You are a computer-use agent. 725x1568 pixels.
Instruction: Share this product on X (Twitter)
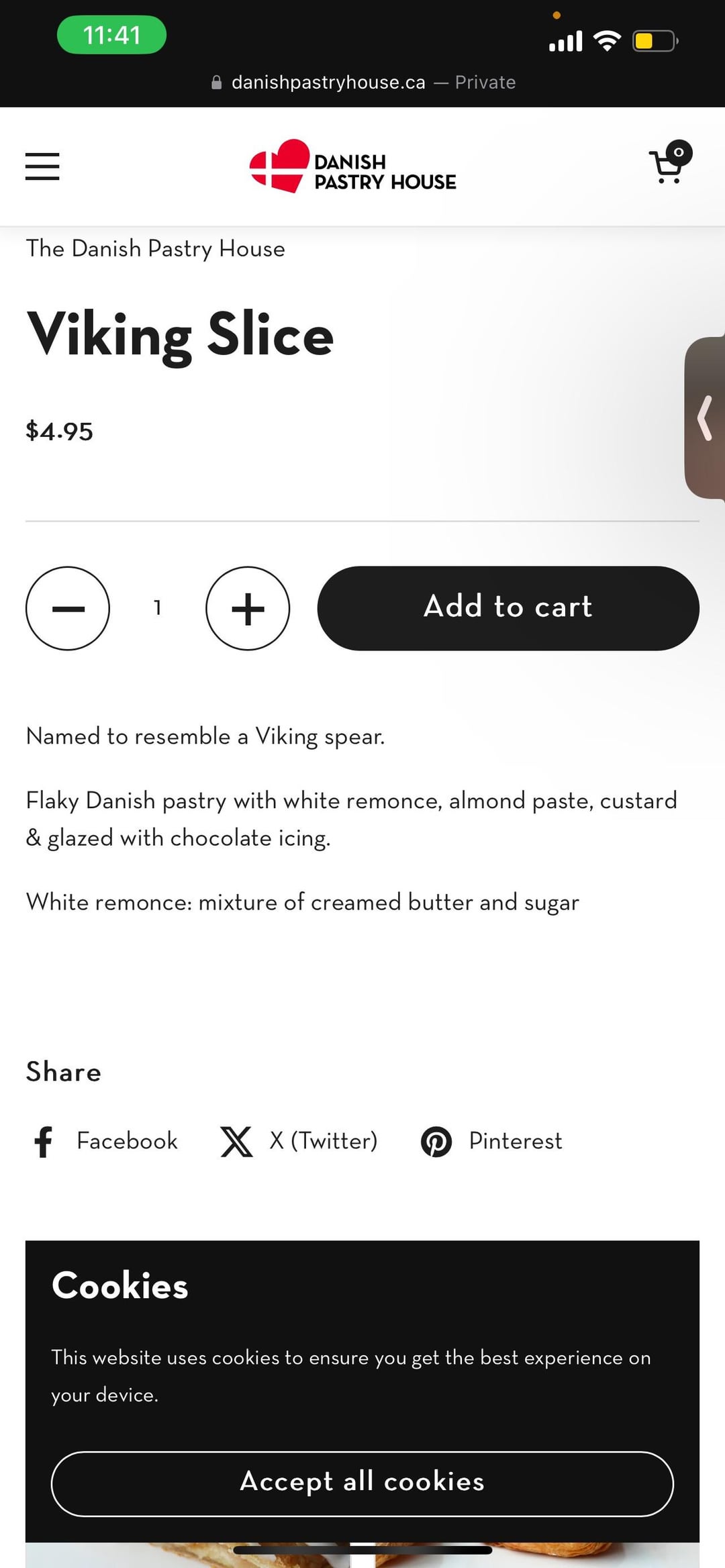(299, 1141)
